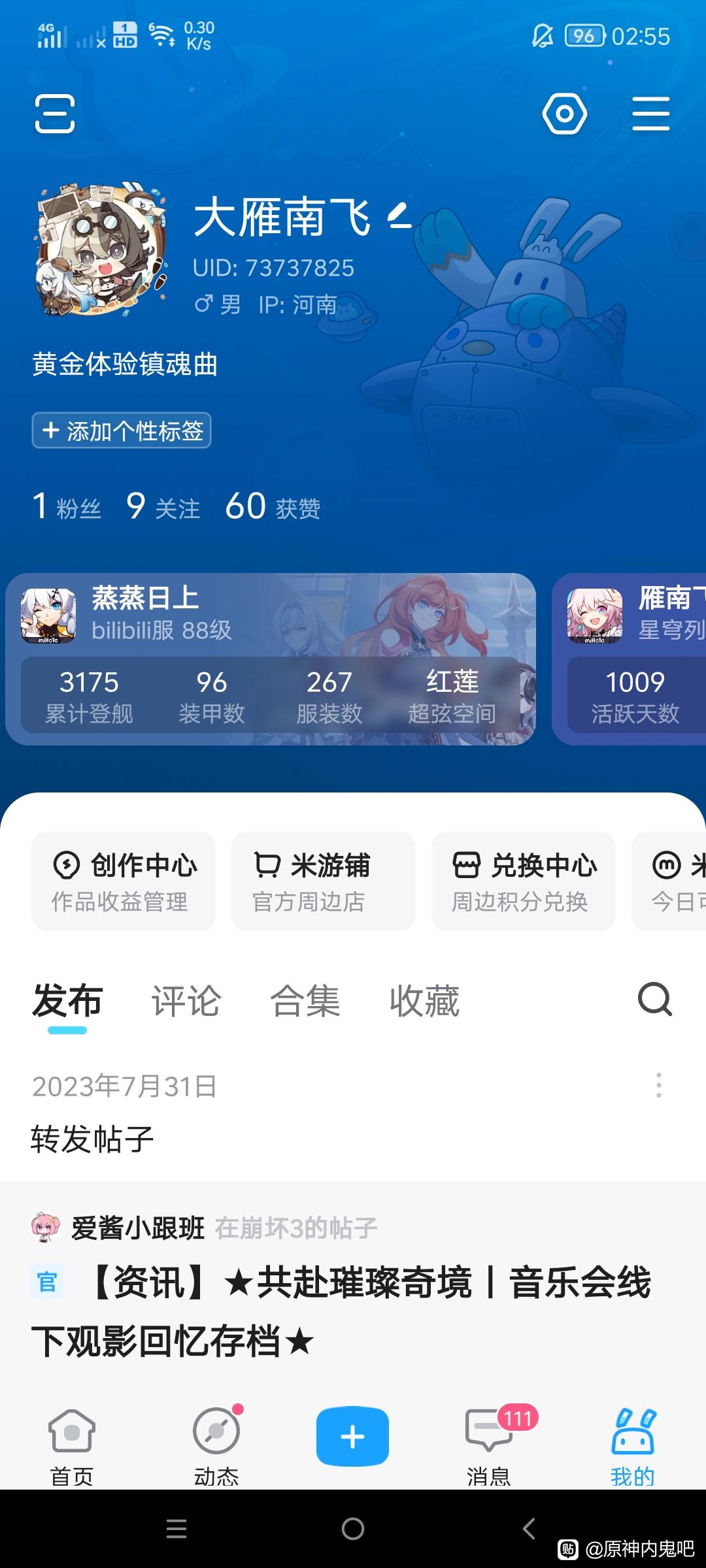706x1568 pixels.
Task: Open the 蒸蒸日上 game record card
Action: pyautogui.click(x=271, y=659)
